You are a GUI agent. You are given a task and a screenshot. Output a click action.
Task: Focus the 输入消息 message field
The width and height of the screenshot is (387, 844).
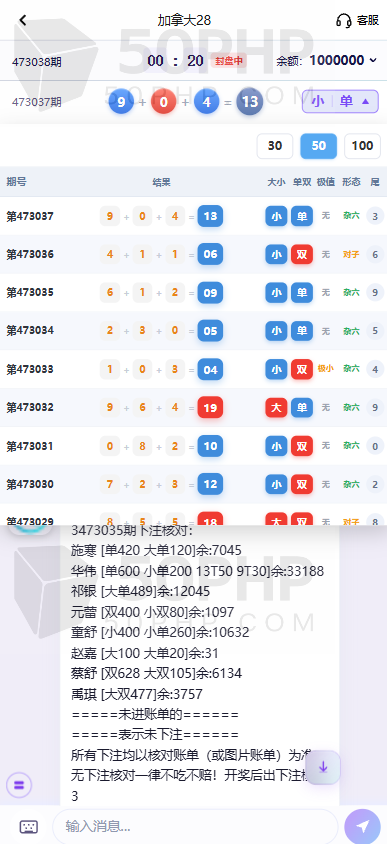coord(195,826)
